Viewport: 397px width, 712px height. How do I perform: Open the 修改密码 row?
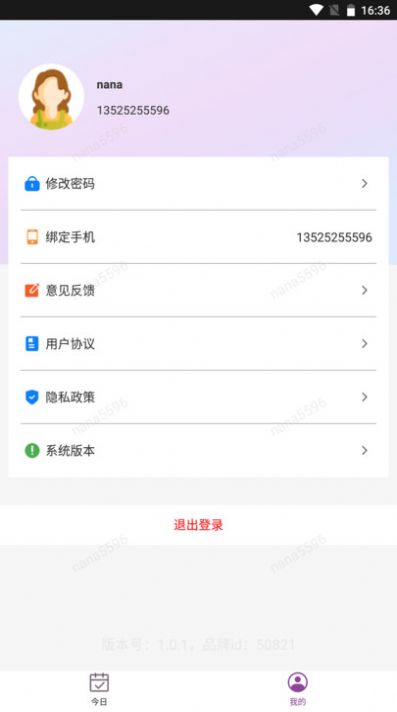[x=198, y=183]
